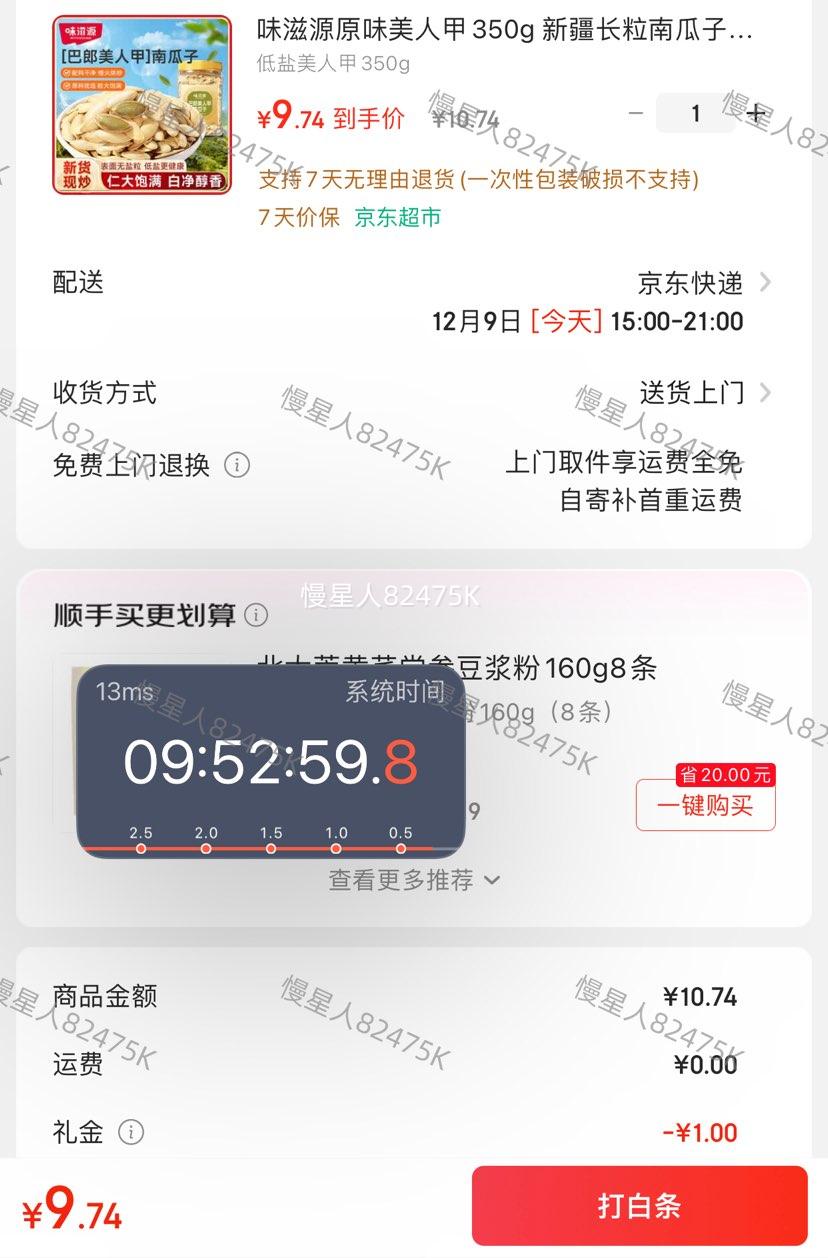Decrease quantity with the minus icon
The height and width of the screenshot is (1258, 828).
tap(636, 114)
